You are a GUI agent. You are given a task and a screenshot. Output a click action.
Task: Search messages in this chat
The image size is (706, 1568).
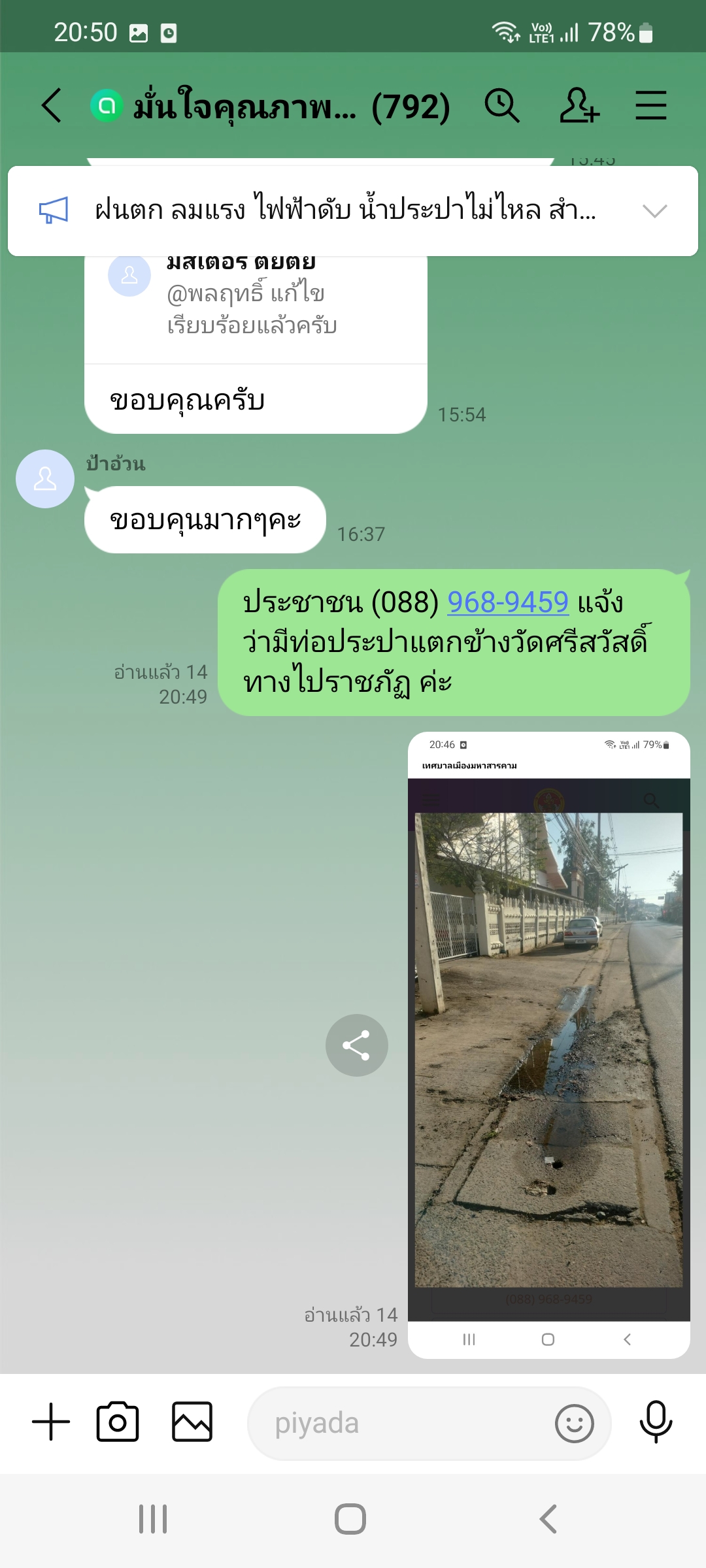click(x=502, y=106)
